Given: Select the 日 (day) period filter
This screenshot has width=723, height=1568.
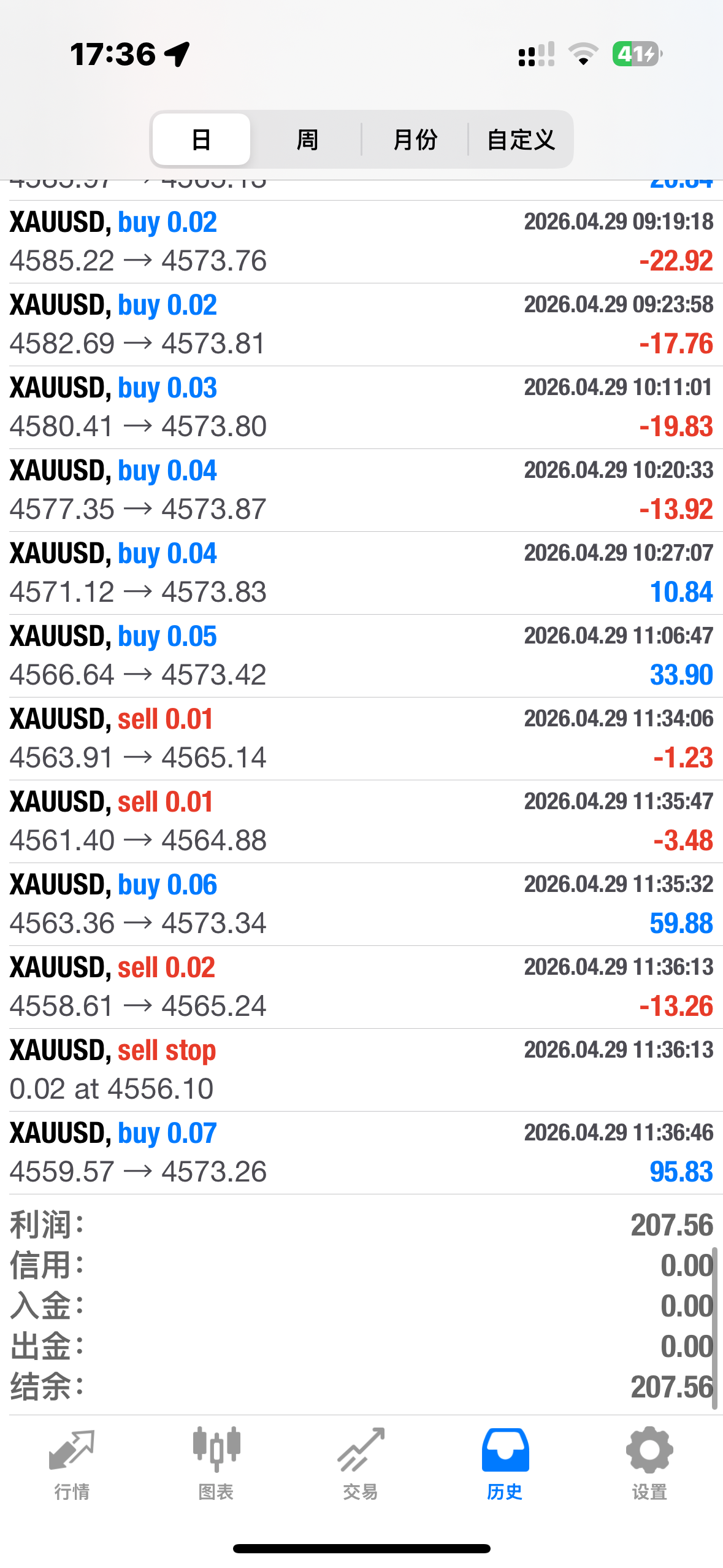Looking at the screenshot, I should 201,139.
